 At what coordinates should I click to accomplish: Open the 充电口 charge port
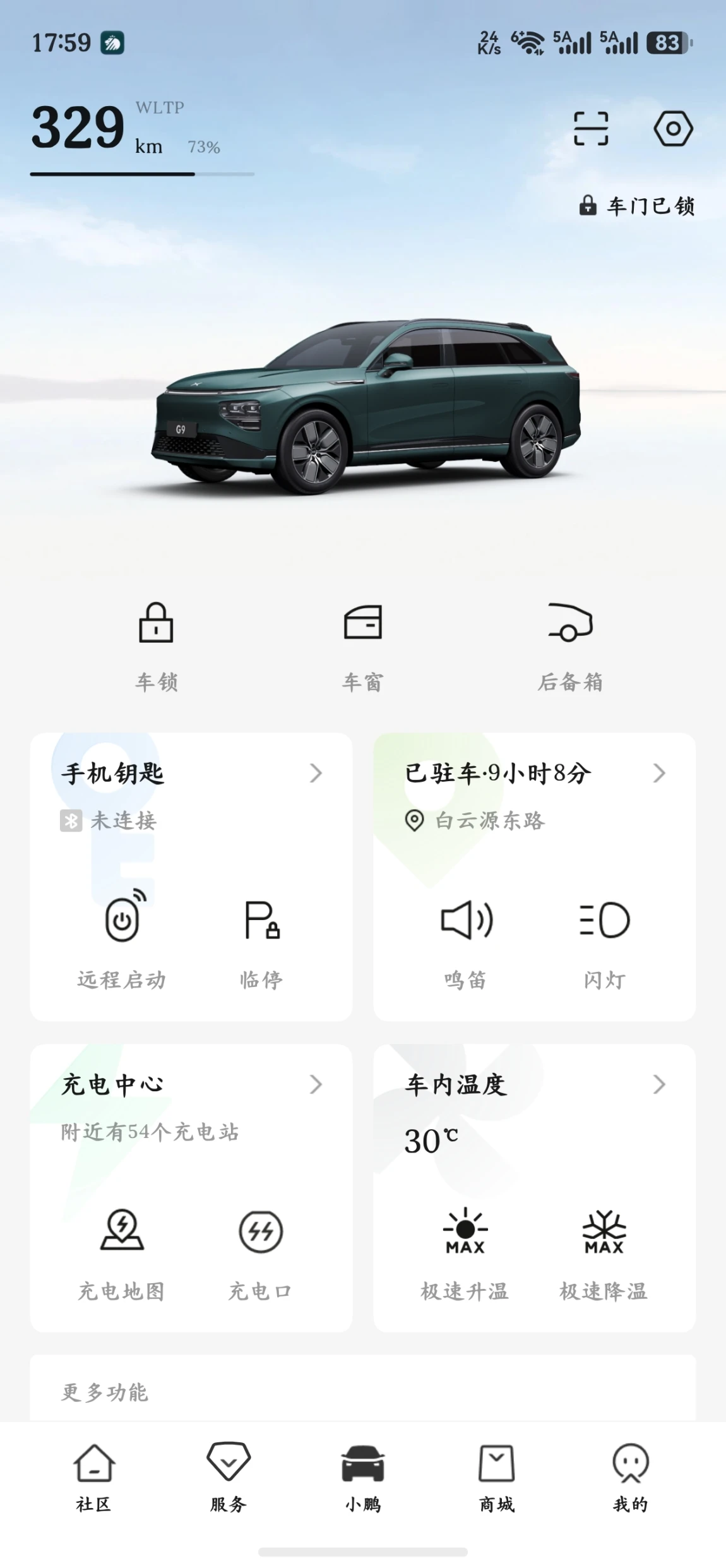click(x=260, y=1250)
